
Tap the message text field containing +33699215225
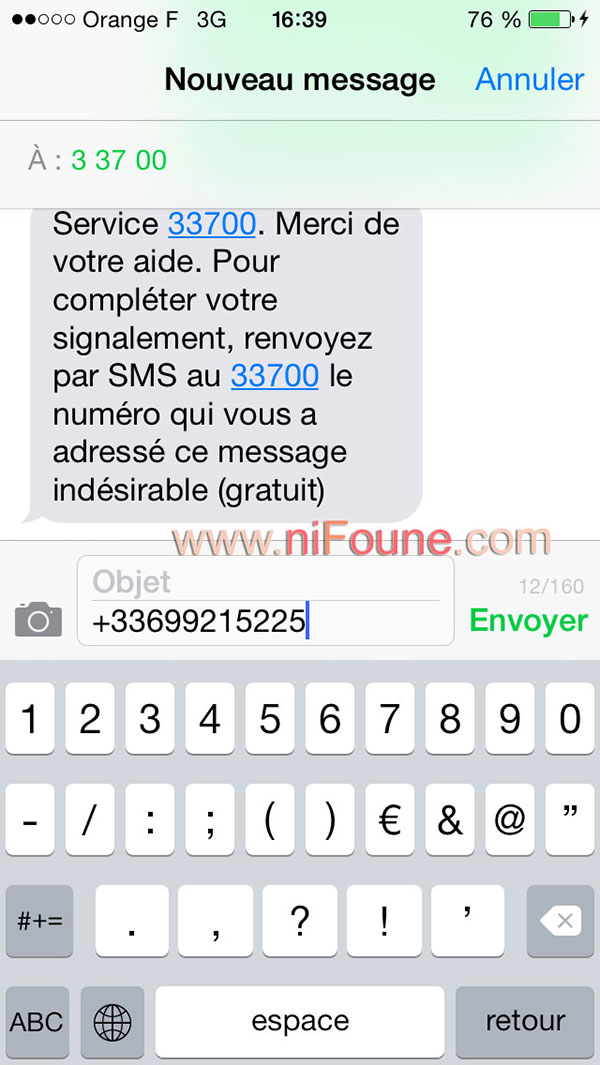pos(265,621)
